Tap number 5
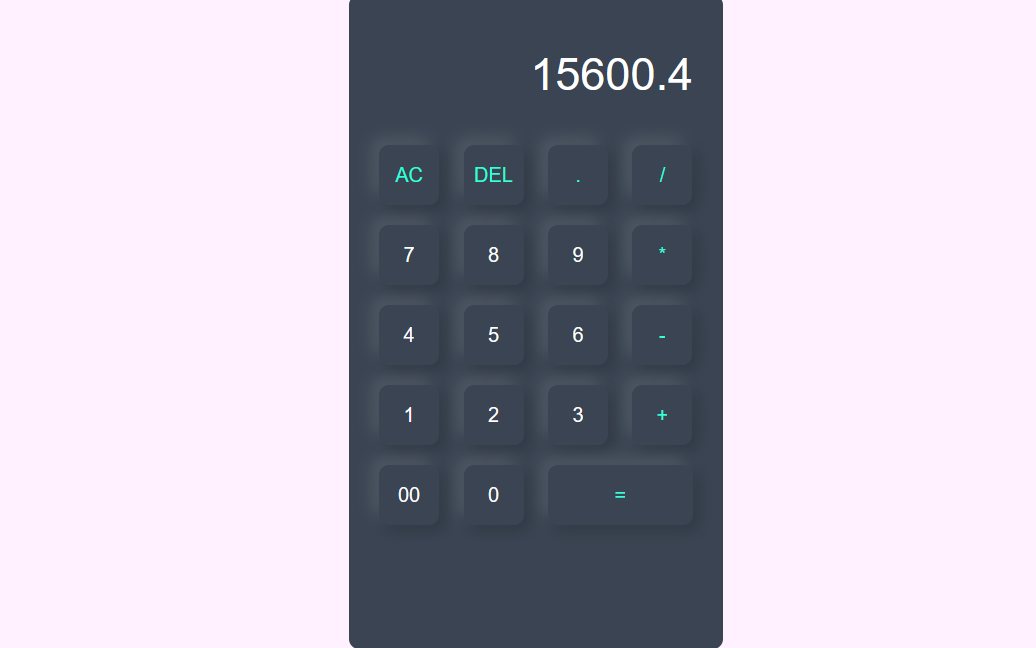Image resolution: width=1036 pixels, height=648 pixels. (x=493, y=335)
